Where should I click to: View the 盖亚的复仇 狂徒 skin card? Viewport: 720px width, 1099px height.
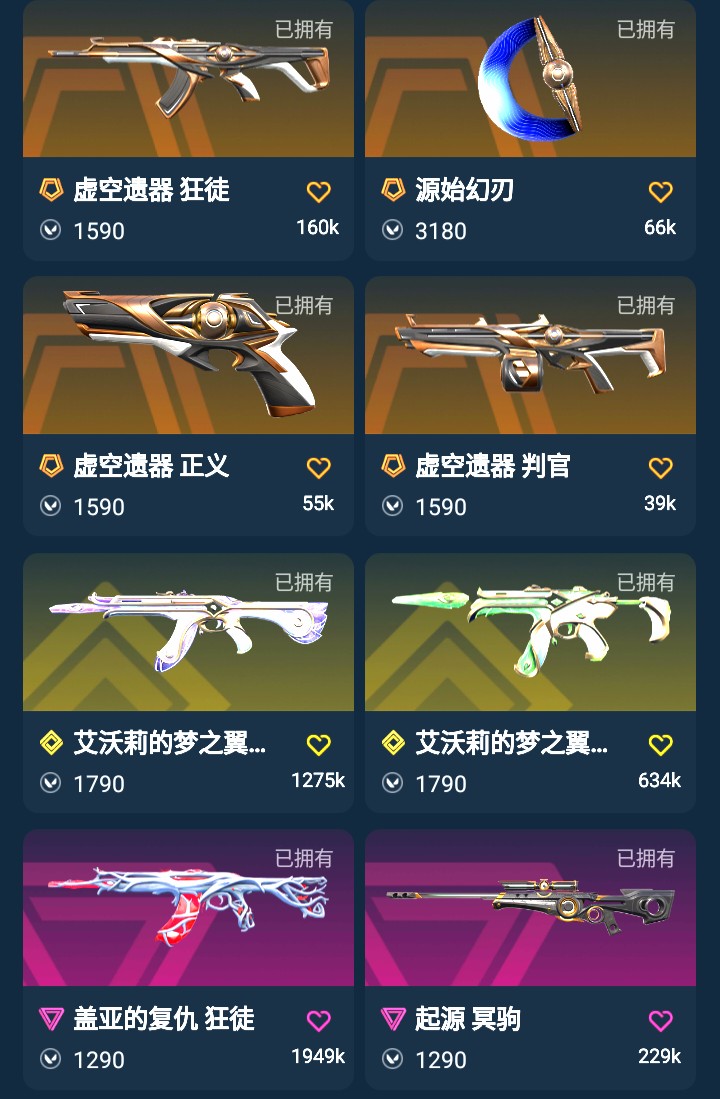click(x=188, y=909)
